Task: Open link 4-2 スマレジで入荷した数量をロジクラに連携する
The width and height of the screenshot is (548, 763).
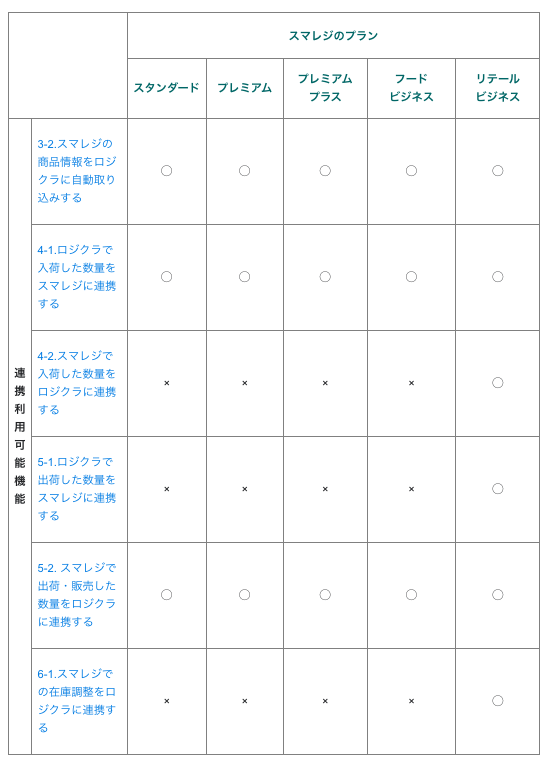Action: coord(77,383)
